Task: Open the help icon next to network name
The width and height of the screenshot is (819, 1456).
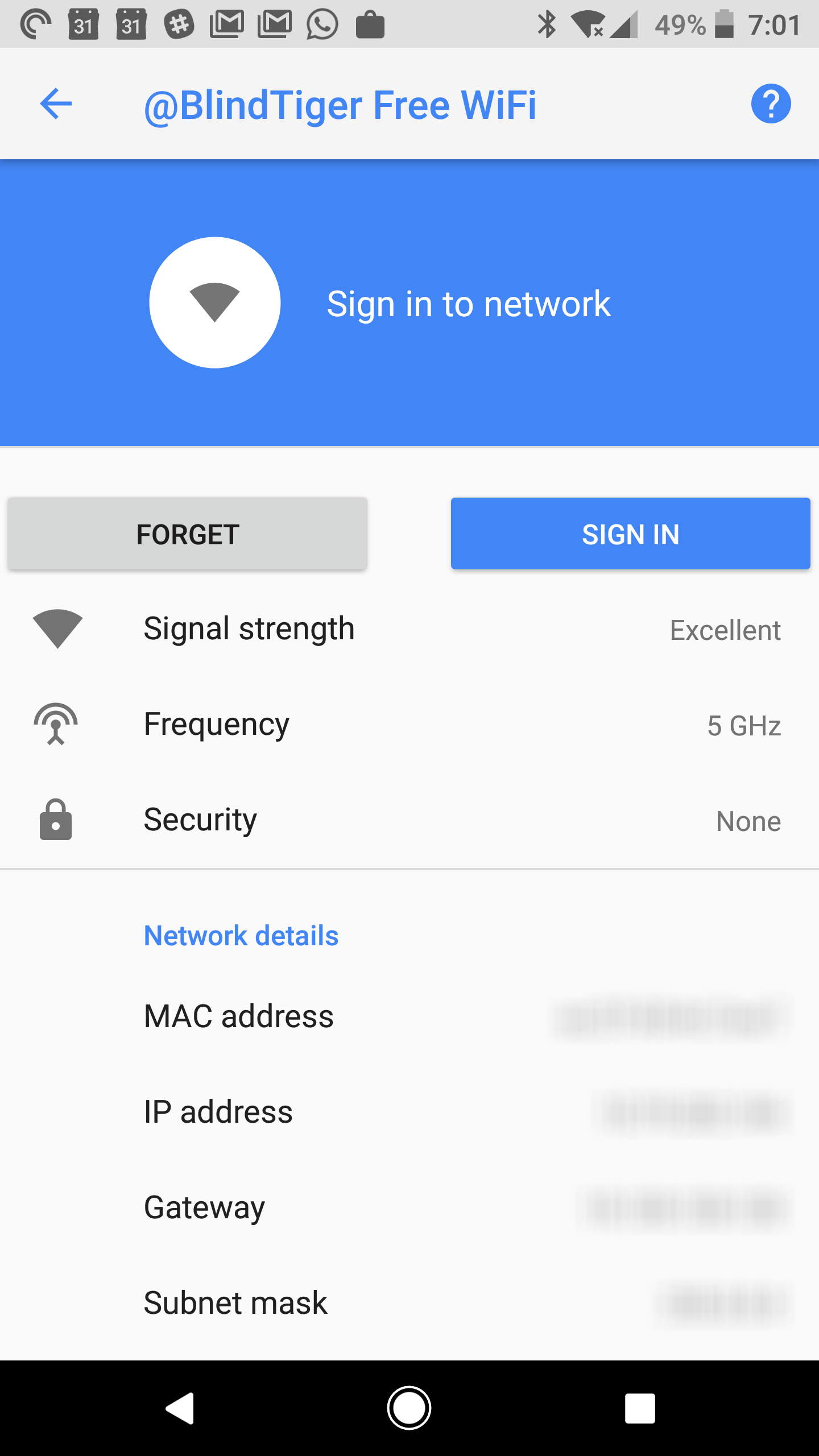Action: (x=772, y=104)
